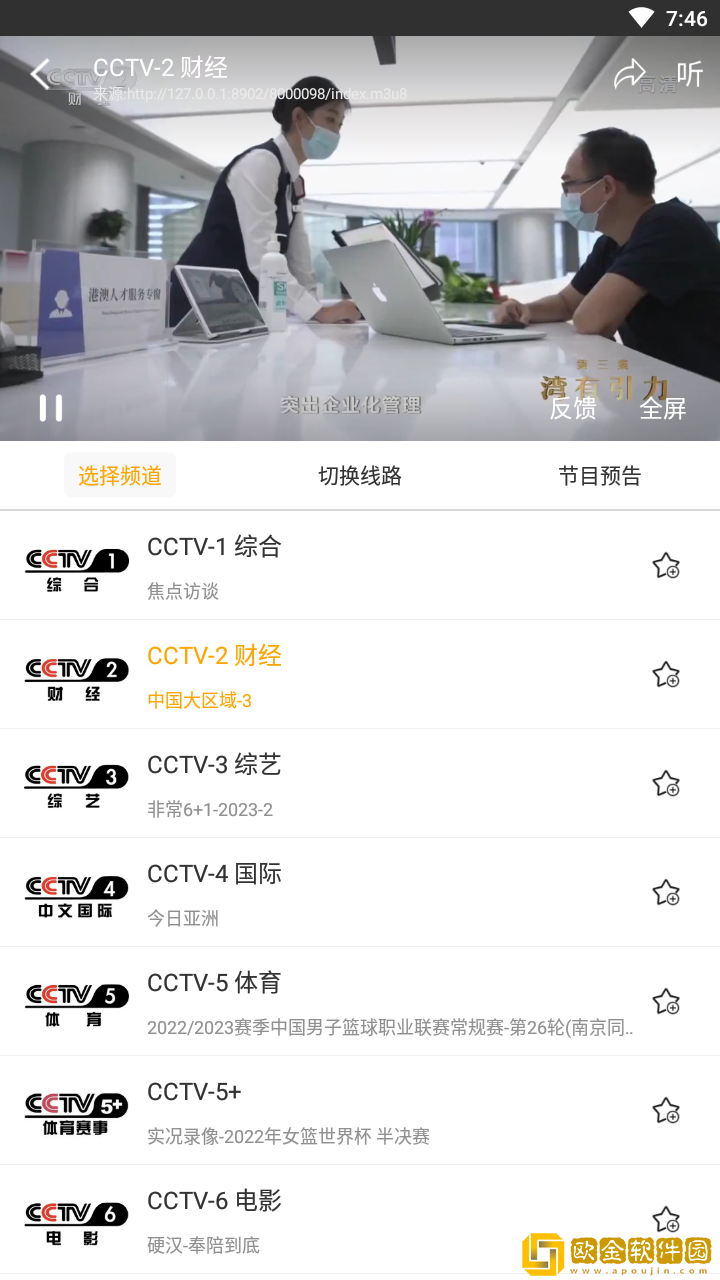Select the currently playing CCTV-2 财经 entry

[x=300, y=674]
